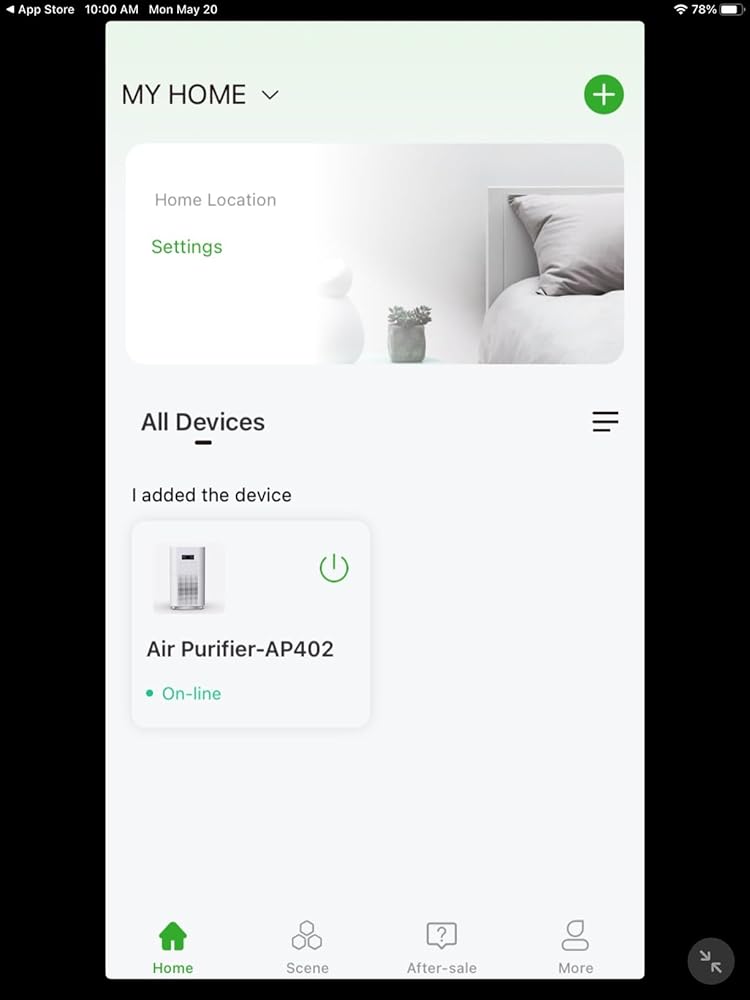Open the home location Settings link
750x1000 pixels.
coord(187,247)
